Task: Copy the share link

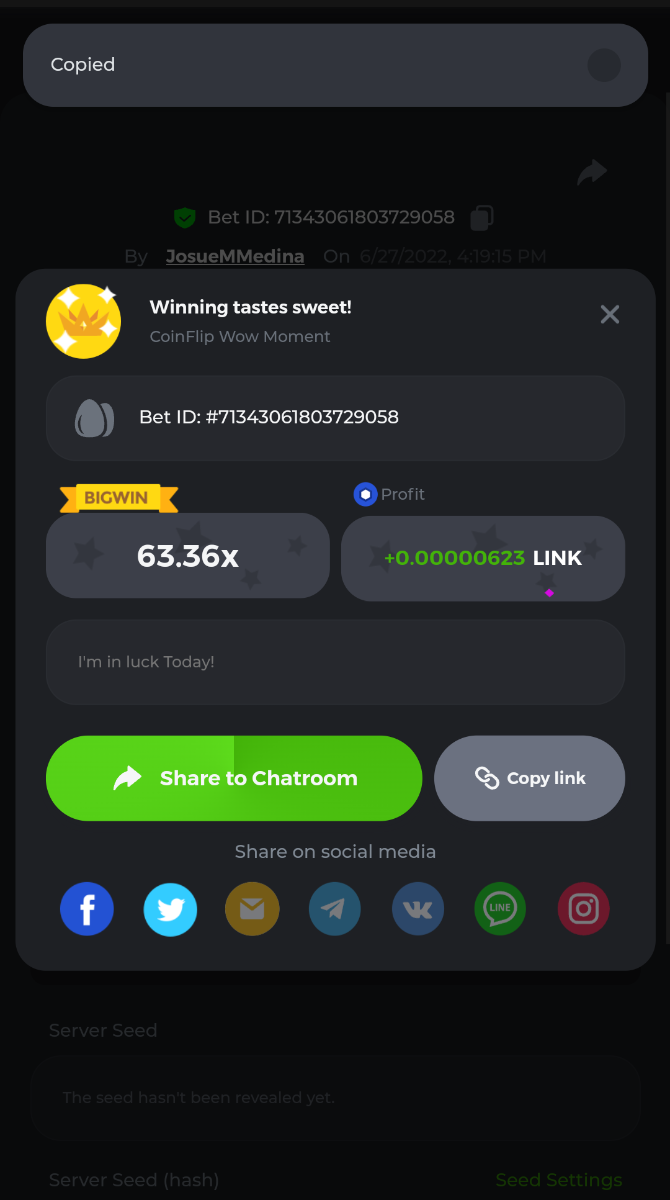Action: point(529,778)
